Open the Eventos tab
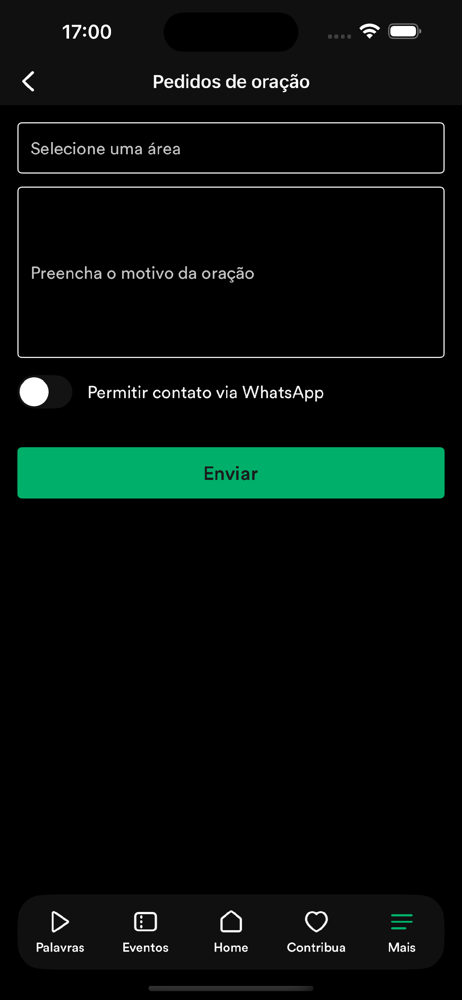462x1000 pixels. pyautogui.click(x=145, y=932)
